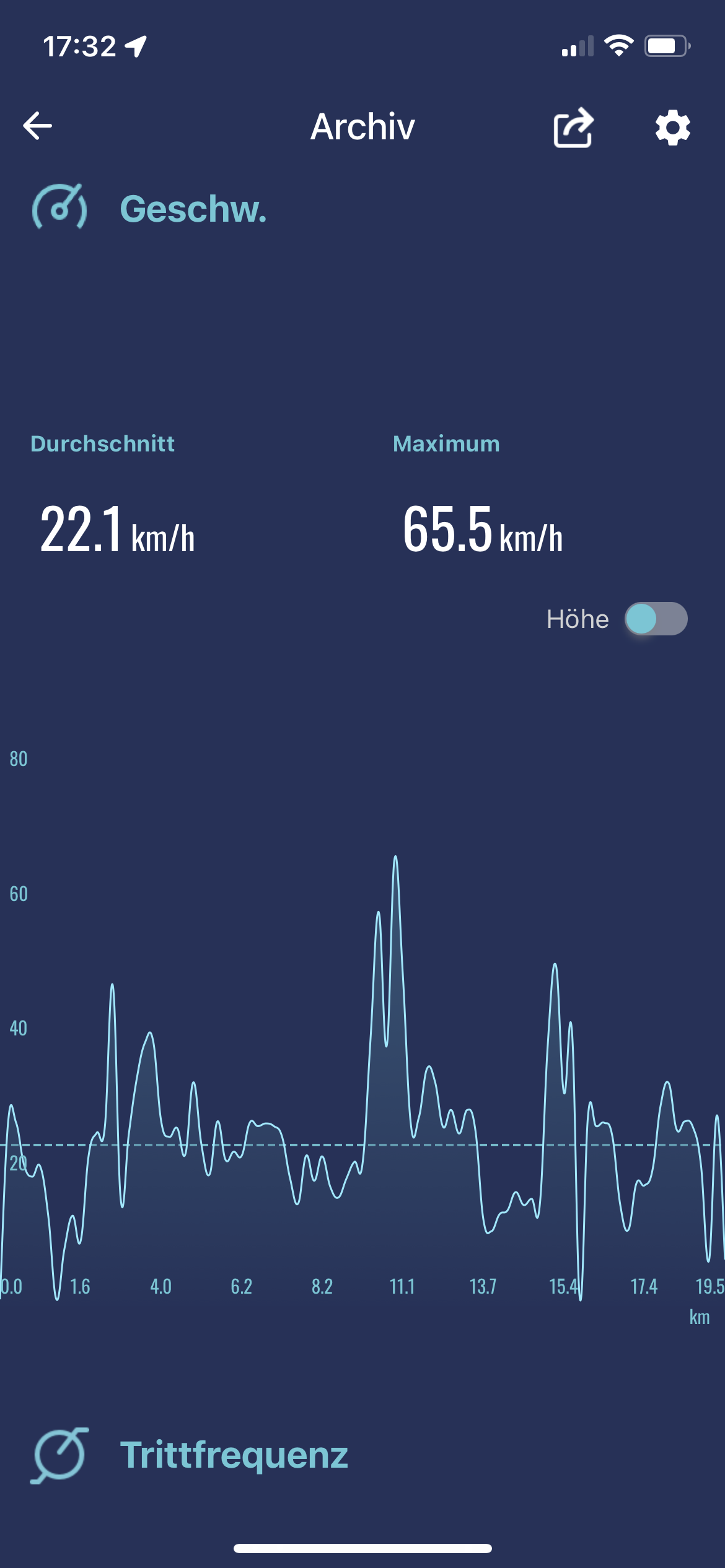725x1568 pixels.
Task: Open the settings gear
Action: click(672, 128)
